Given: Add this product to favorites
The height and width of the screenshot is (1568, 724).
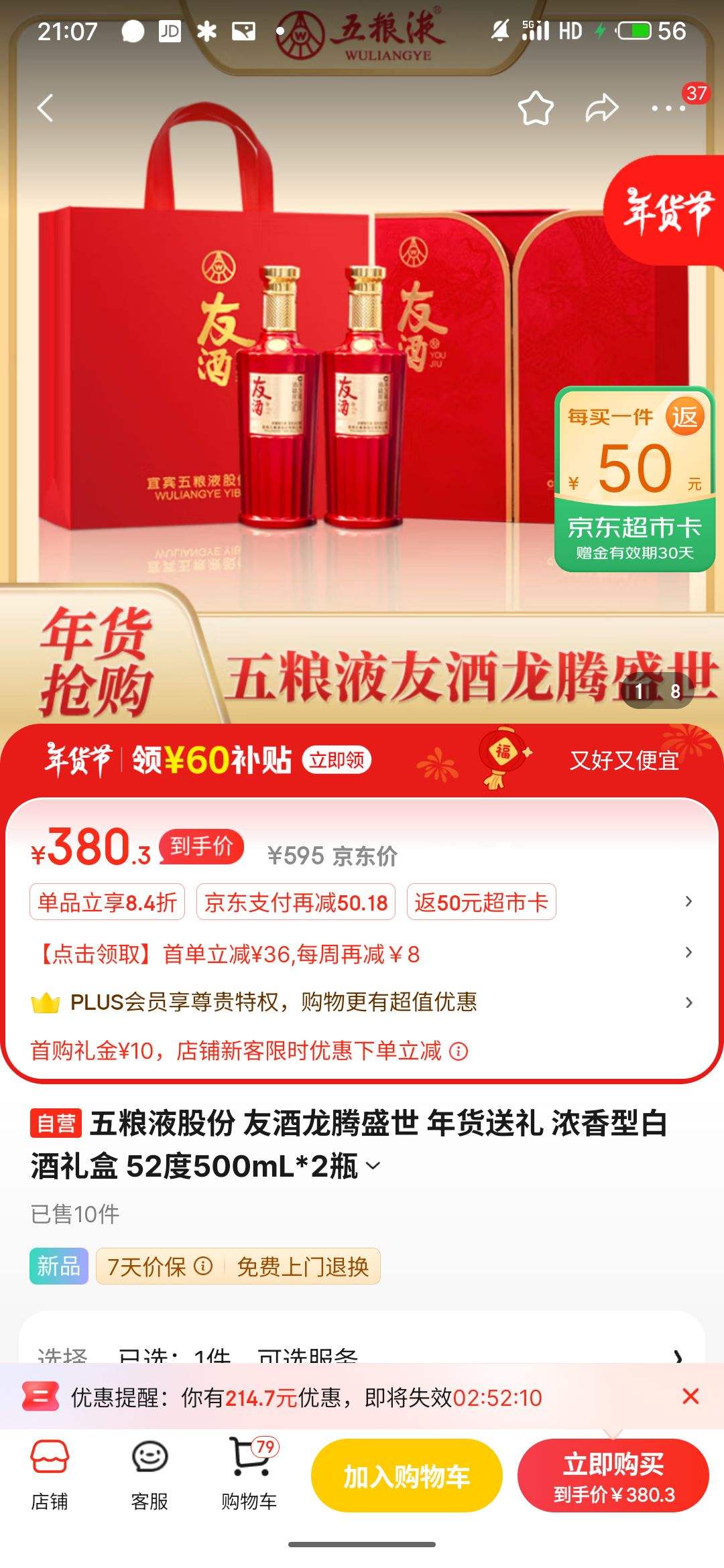Looking at the screenshot, I should (x=536, y=108).
